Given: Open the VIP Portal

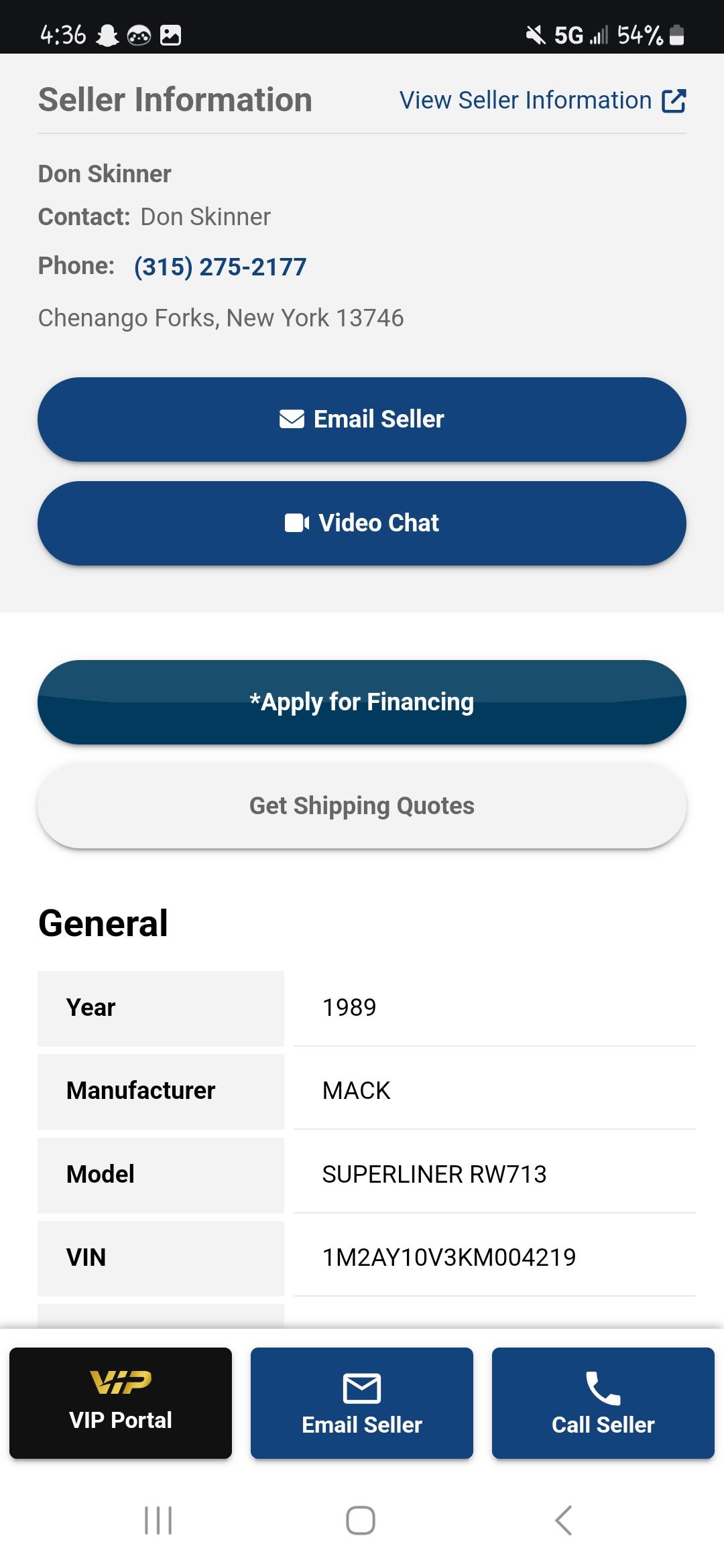Looking at the screenshot, I should pos(121,1403).
